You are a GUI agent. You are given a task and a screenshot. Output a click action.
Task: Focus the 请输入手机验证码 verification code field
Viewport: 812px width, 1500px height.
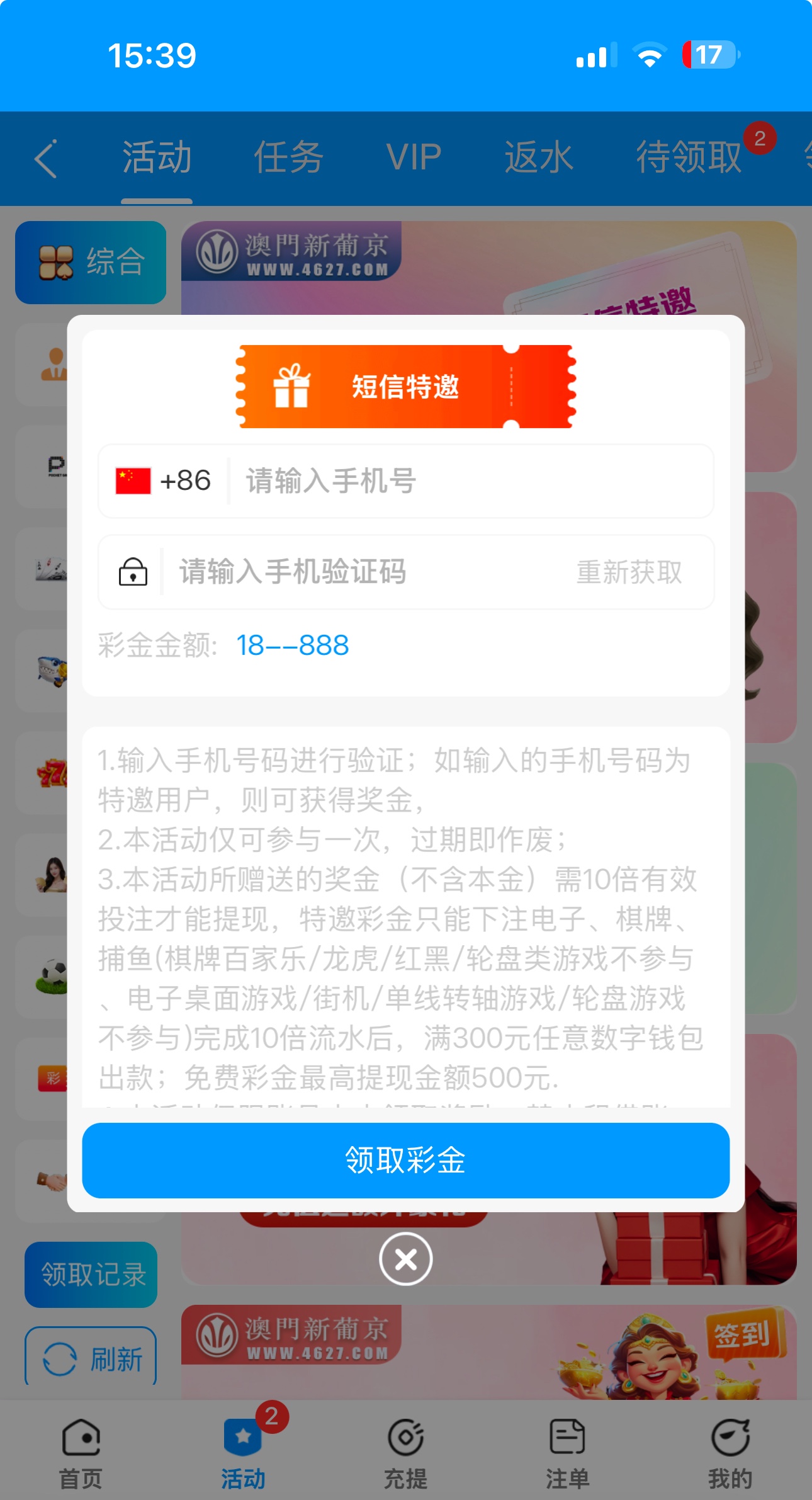(365, 572)
